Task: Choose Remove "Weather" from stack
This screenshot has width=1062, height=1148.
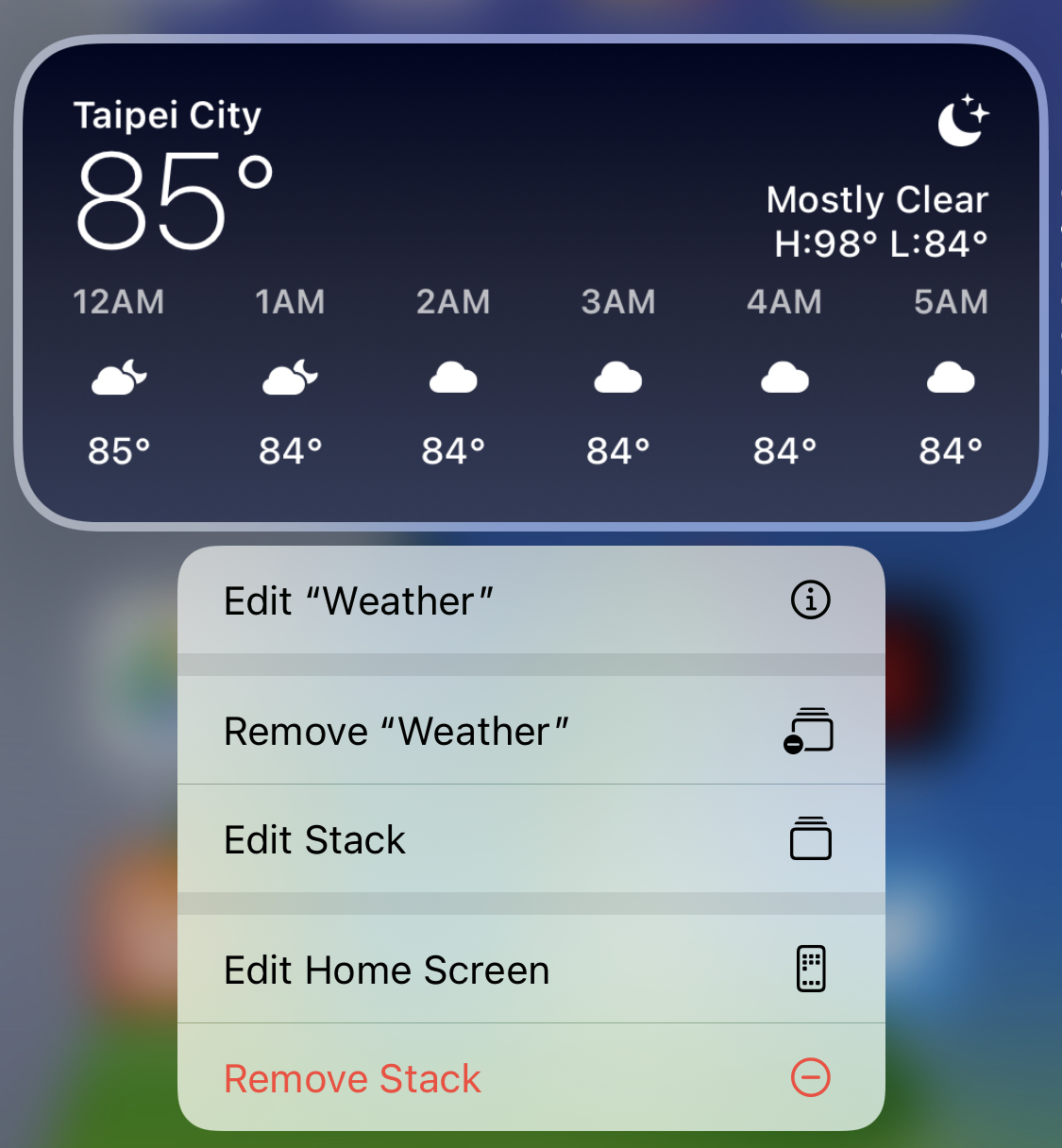Action: (529, 731)
